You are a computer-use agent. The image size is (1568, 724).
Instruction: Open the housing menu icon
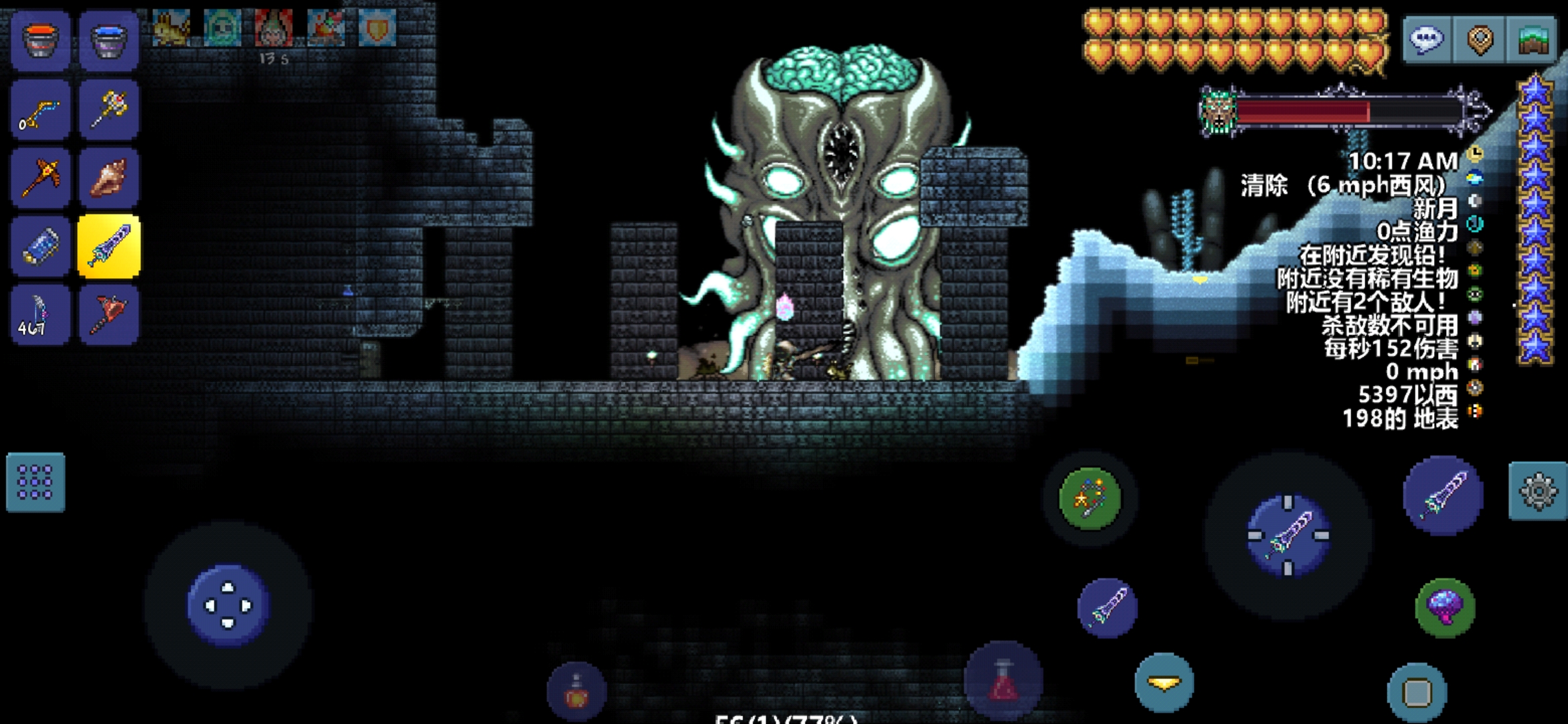point(1532,40)
